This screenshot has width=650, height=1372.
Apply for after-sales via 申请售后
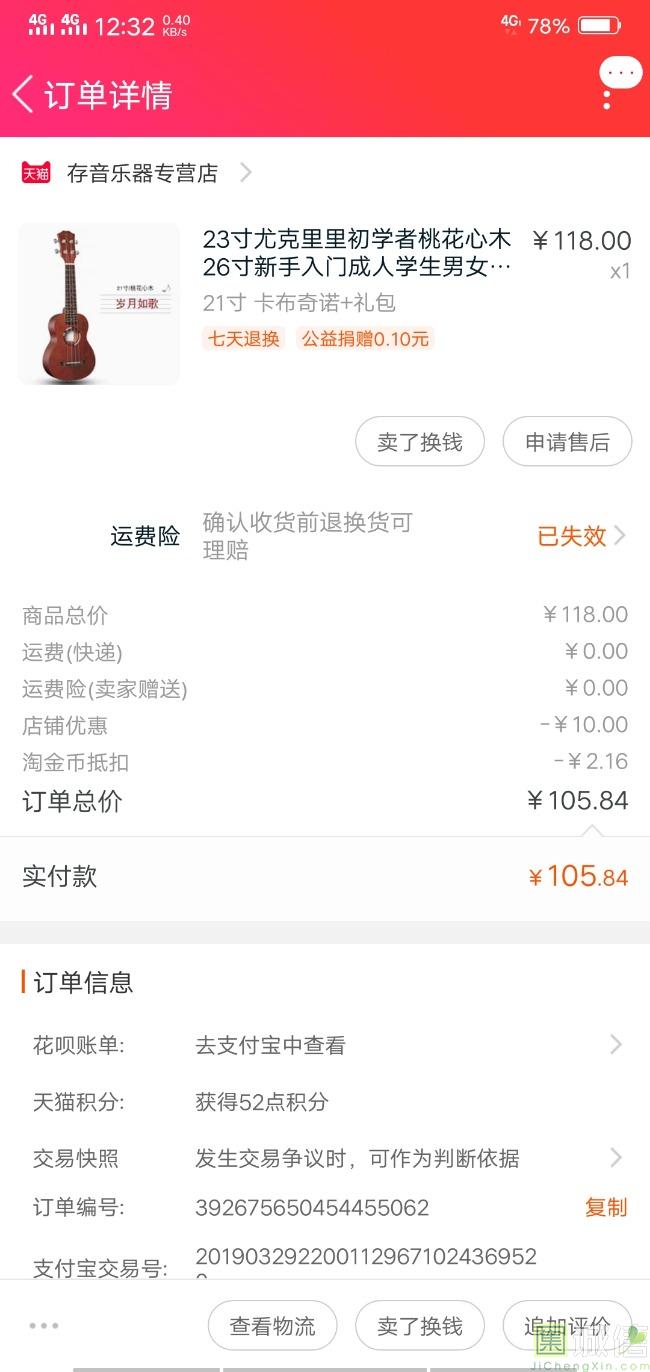point(567,442)
